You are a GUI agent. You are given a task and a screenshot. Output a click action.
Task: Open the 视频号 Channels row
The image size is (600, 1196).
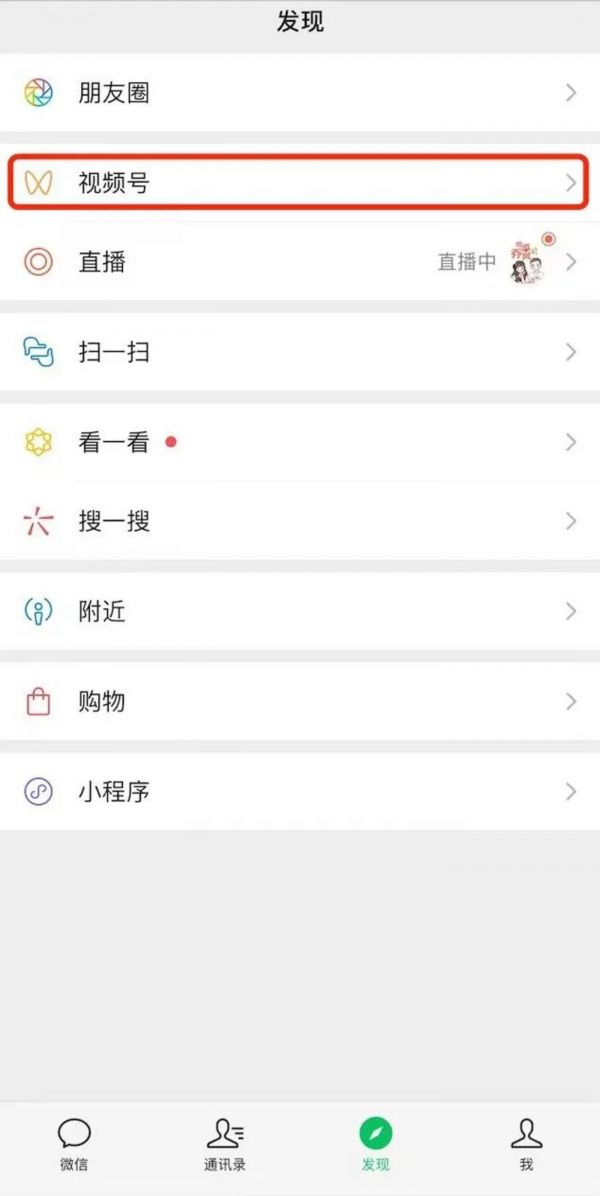click(x=300, y=182)
